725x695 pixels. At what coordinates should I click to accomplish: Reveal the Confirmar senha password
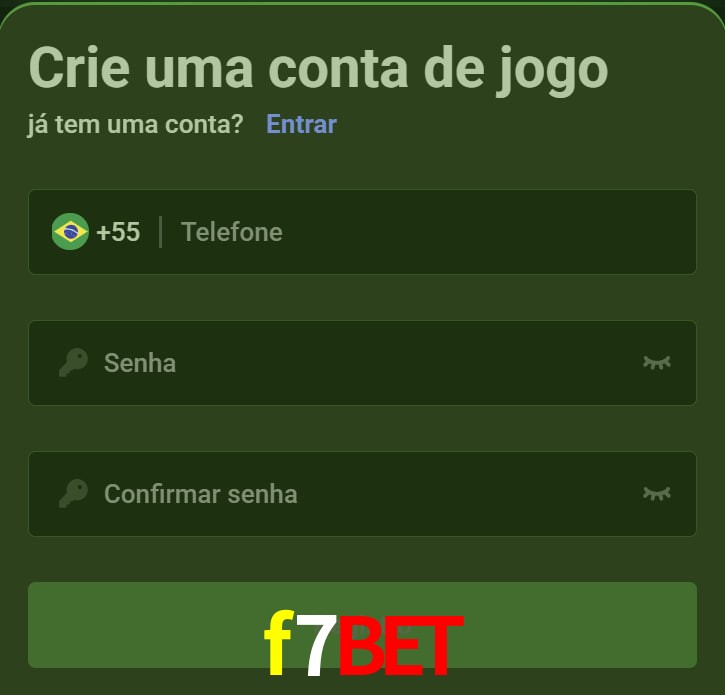[x=656, y=493]
